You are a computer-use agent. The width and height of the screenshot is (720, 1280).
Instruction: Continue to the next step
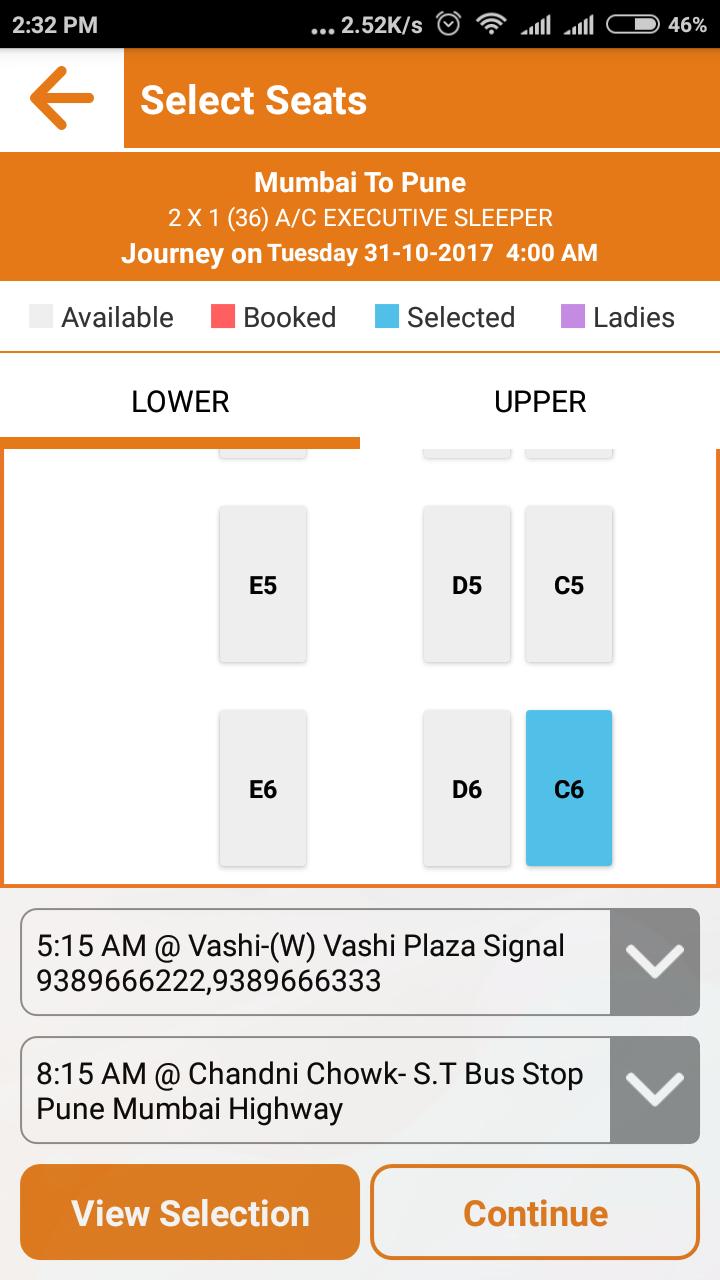pos(535,1213)
